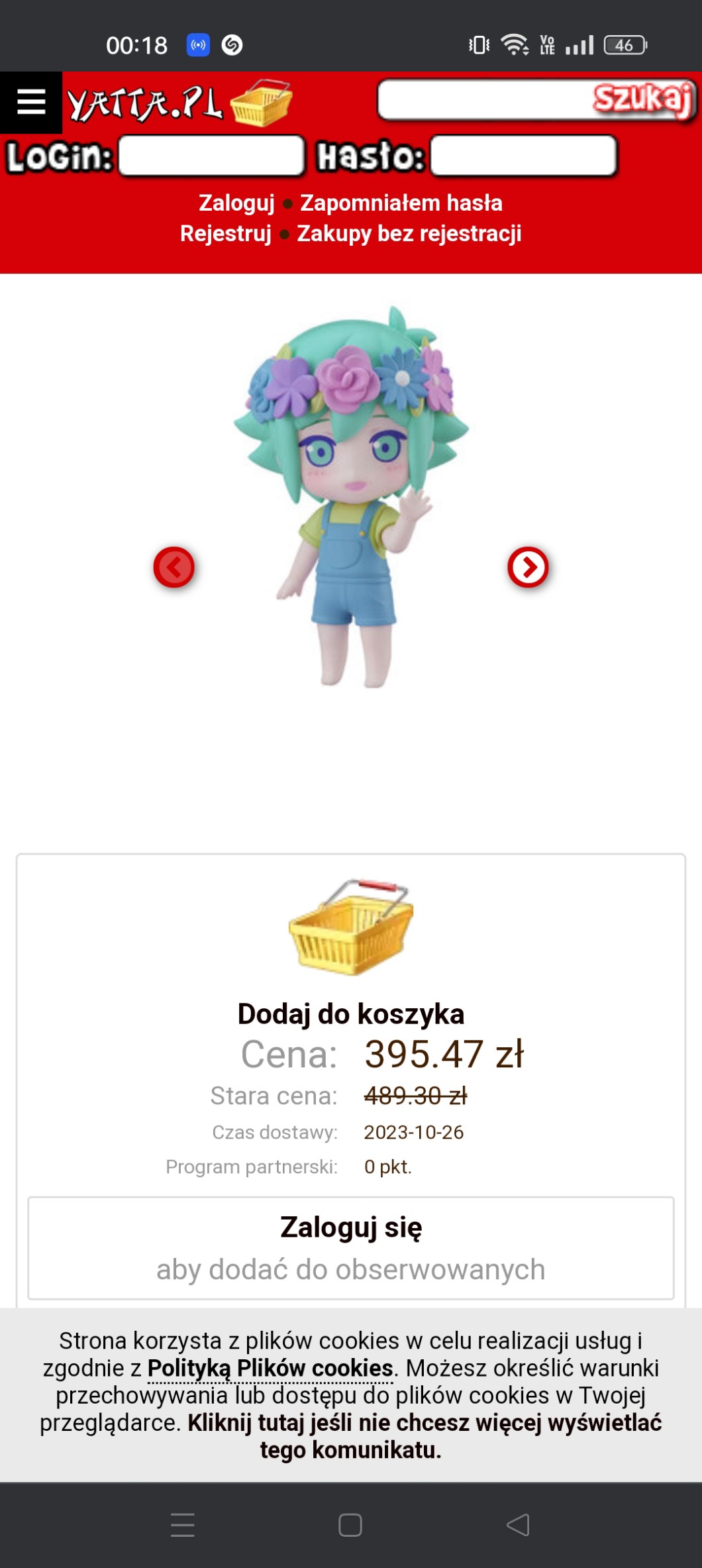The width and height of the screenshot is (702, 1568).
Task: Open the Zapomniałem hasła link
Action: pyautogui.click(x=401, y=203)
